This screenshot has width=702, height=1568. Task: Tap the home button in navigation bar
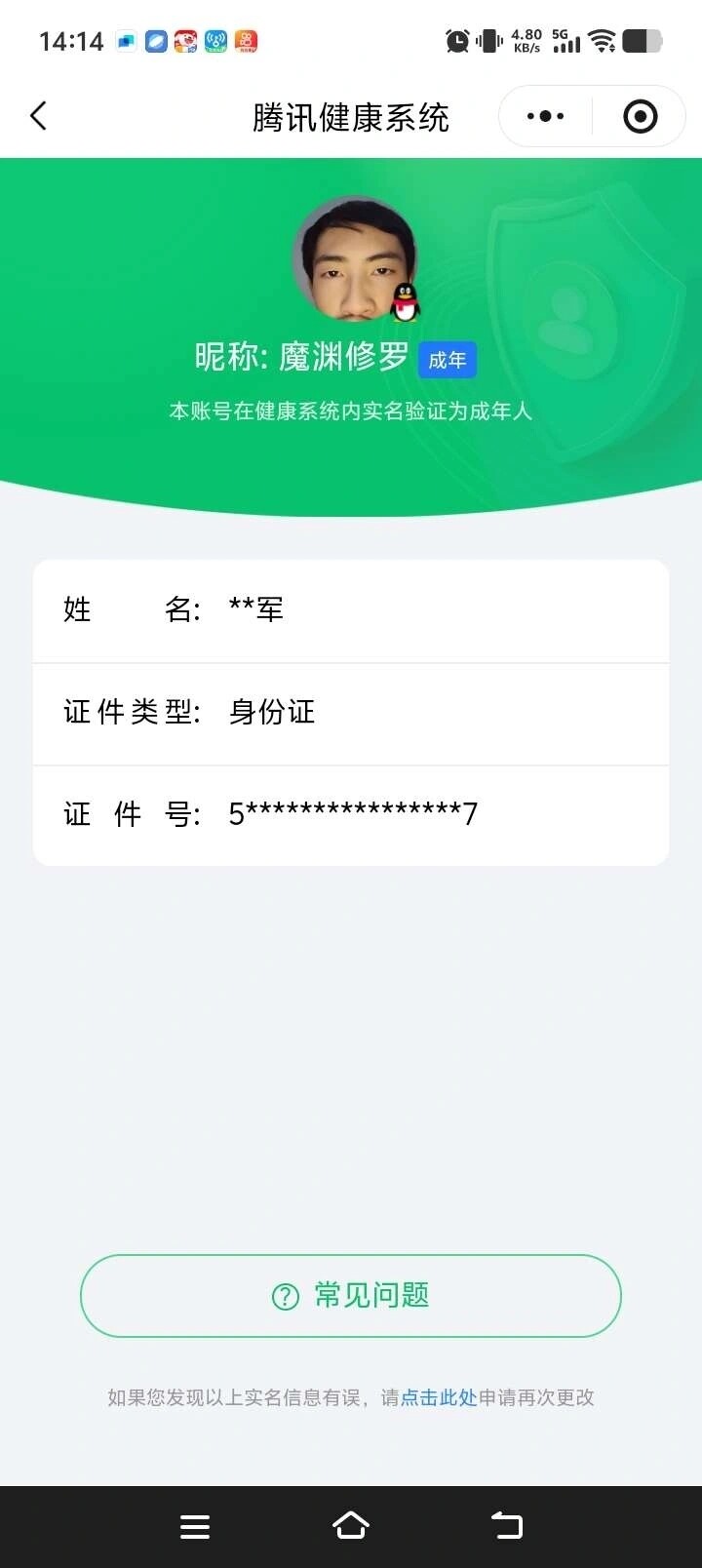351,1525
